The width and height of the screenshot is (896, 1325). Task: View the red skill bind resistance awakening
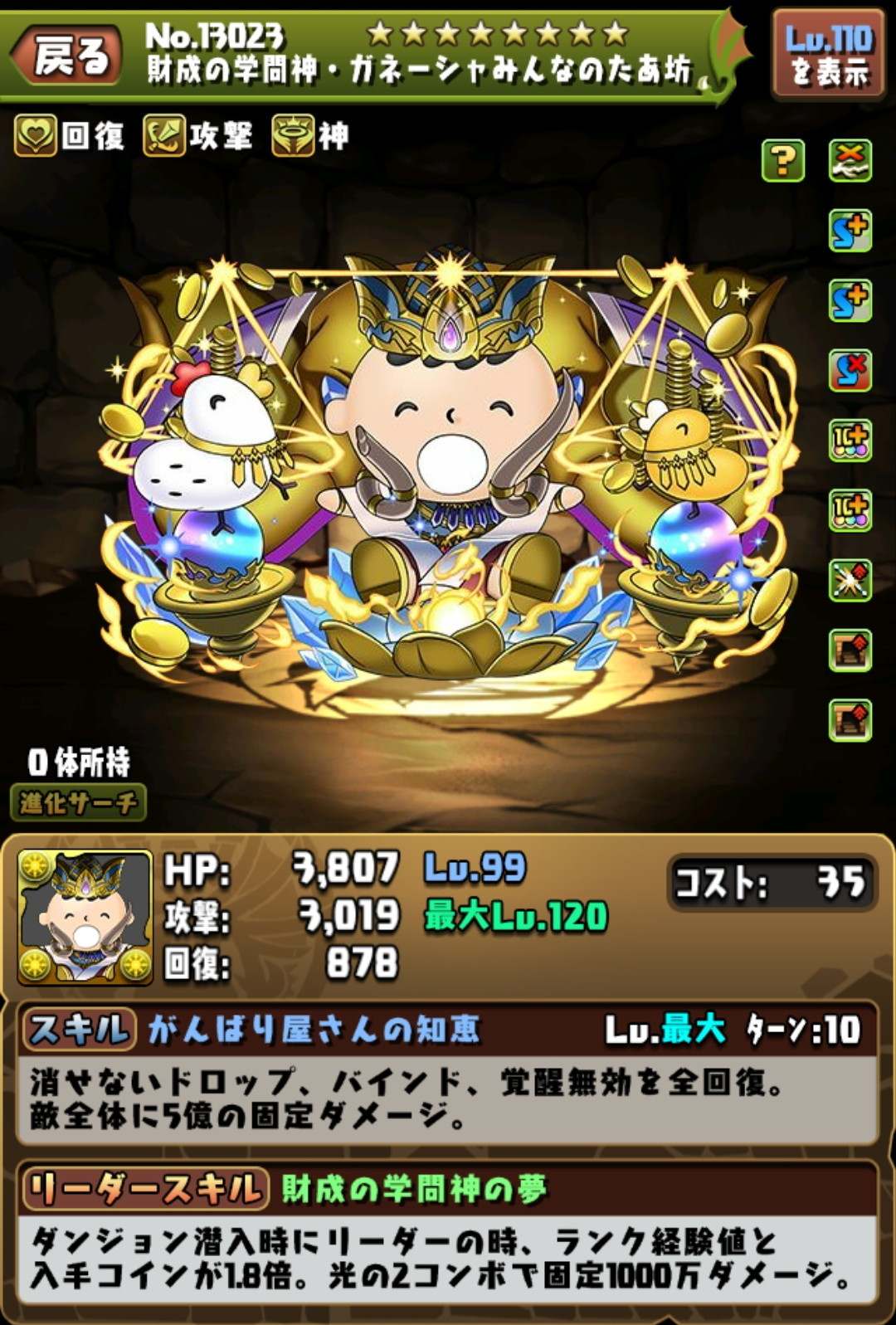850,371
